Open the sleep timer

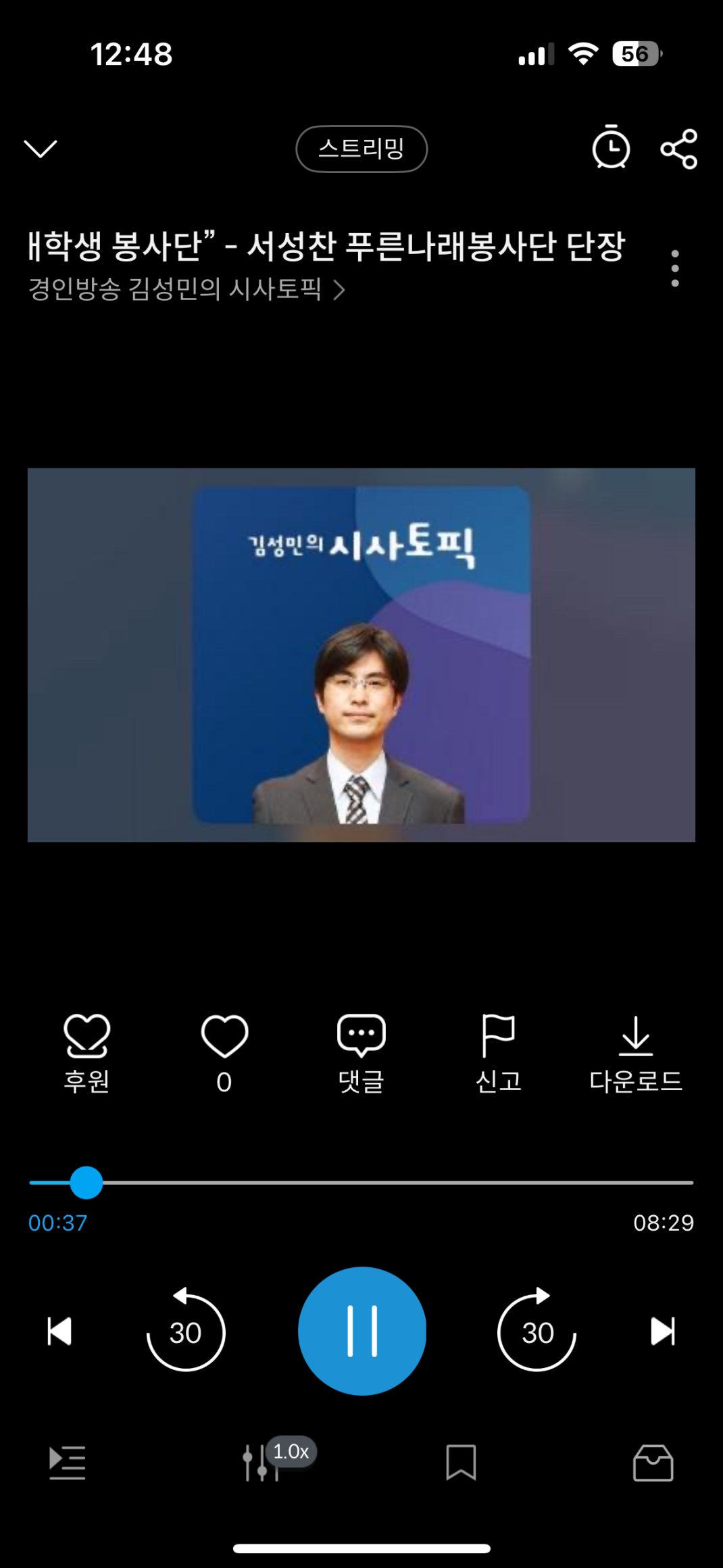611,148
